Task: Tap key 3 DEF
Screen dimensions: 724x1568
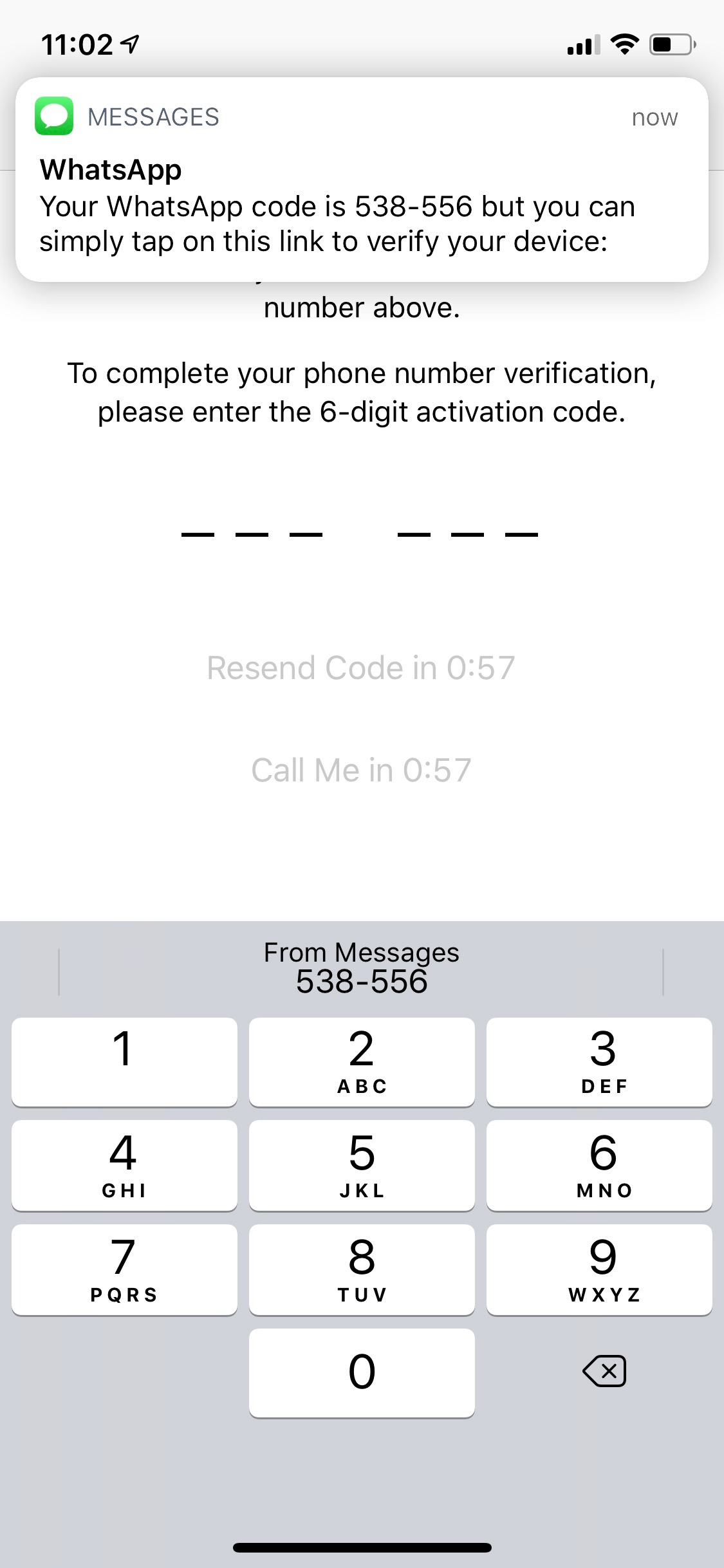Action: 599,1062
